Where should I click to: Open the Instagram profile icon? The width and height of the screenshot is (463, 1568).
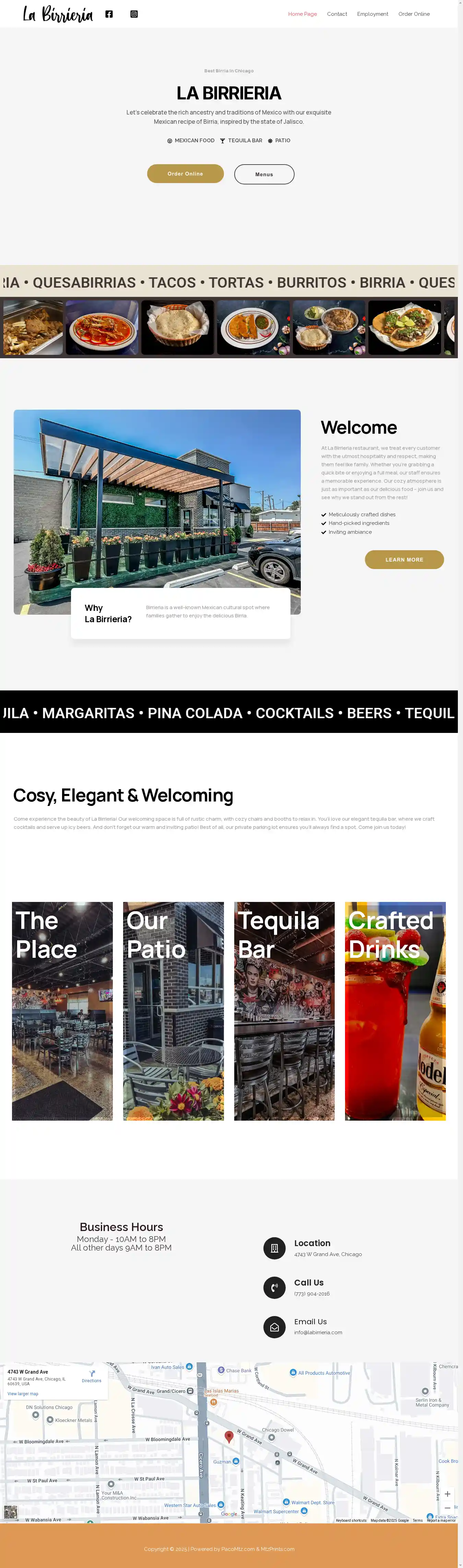tap(134, 14)
